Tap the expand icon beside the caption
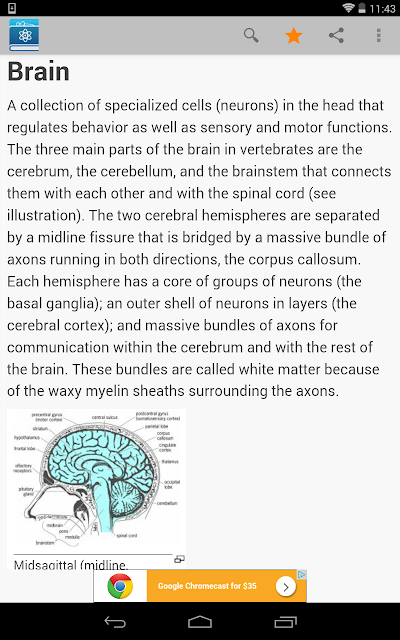 179,559
